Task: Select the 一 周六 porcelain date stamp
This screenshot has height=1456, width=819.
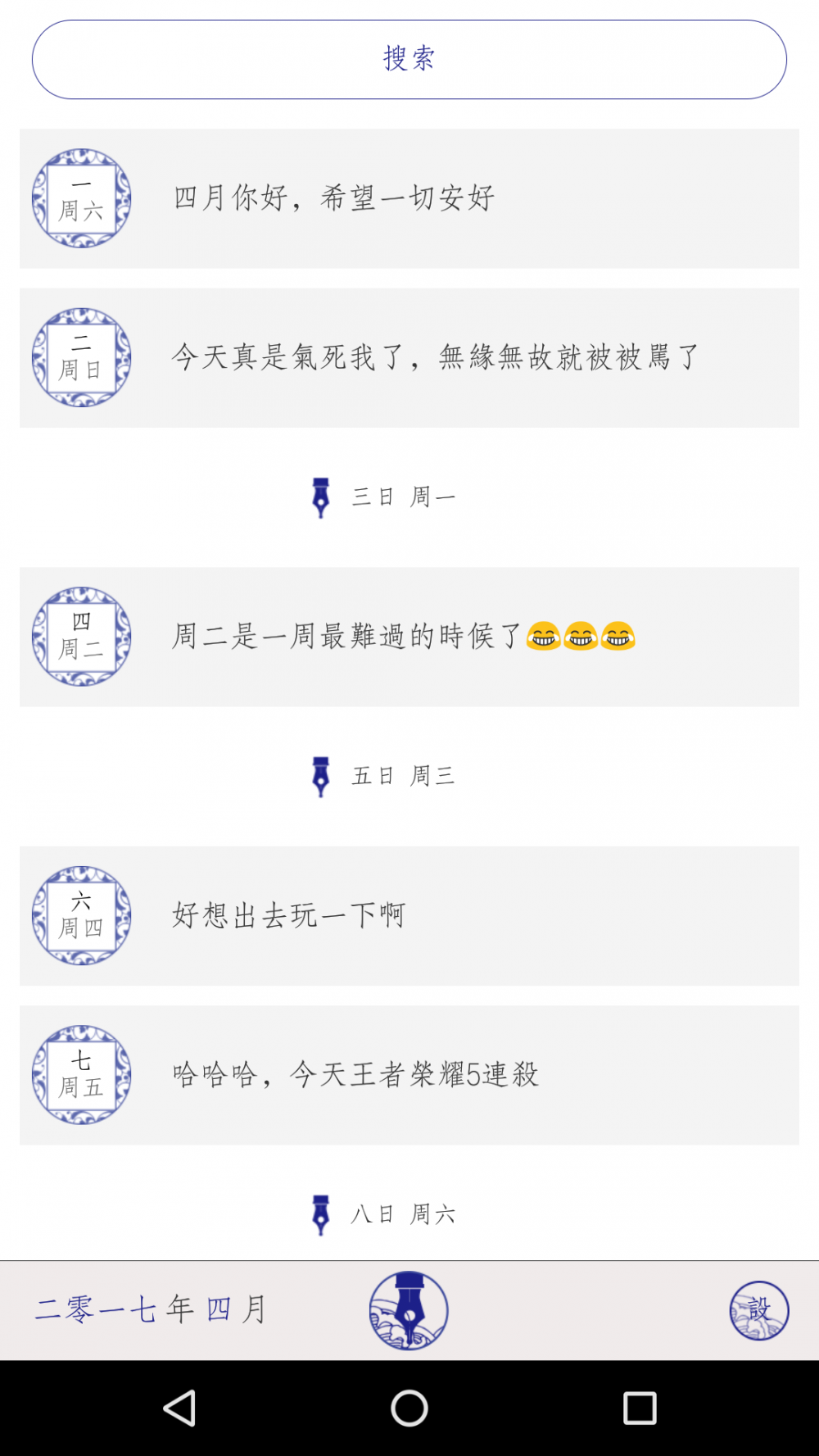Action: (80, 197)
